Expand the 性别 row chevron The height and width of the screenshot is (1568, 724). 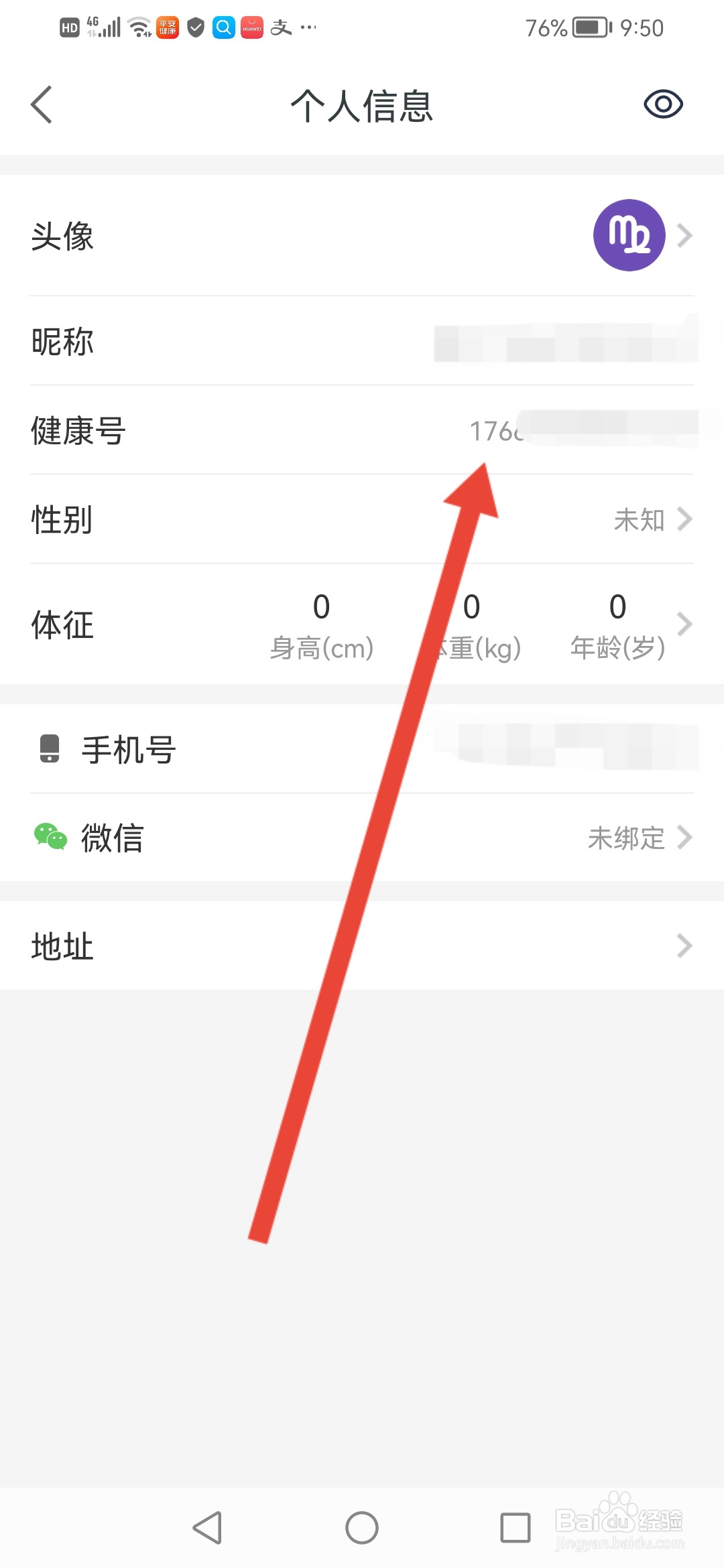(x=686, y=519)
